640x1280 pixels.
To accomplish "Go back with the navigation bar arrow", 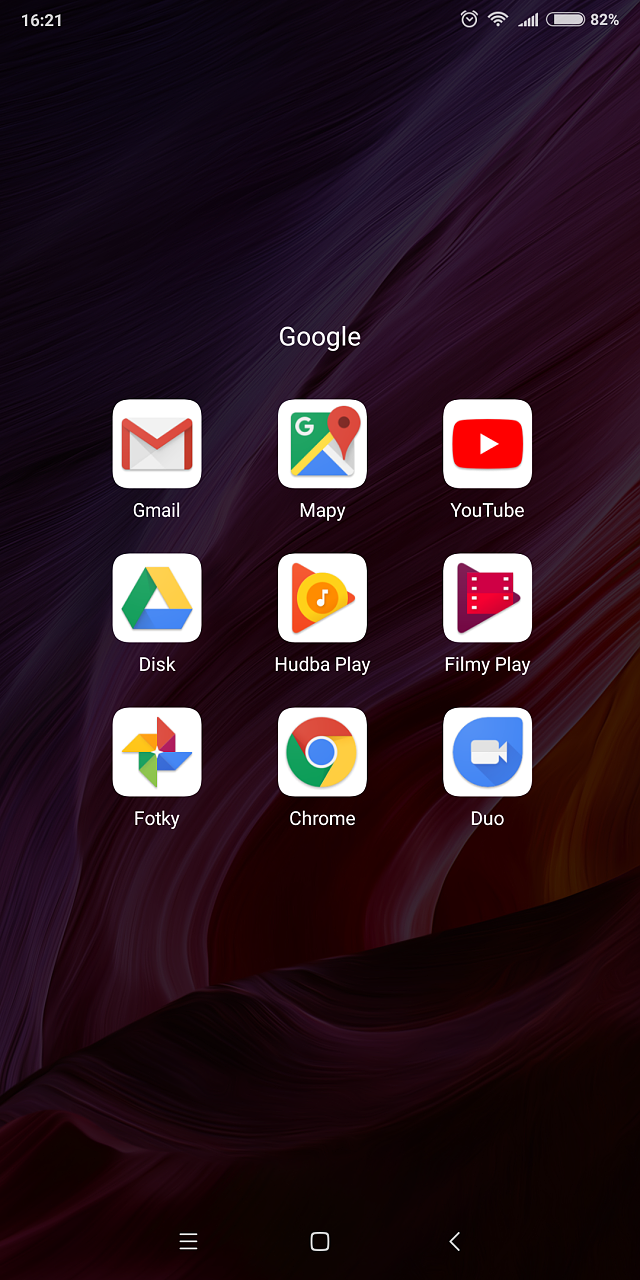I will (x=454, y=1241).
